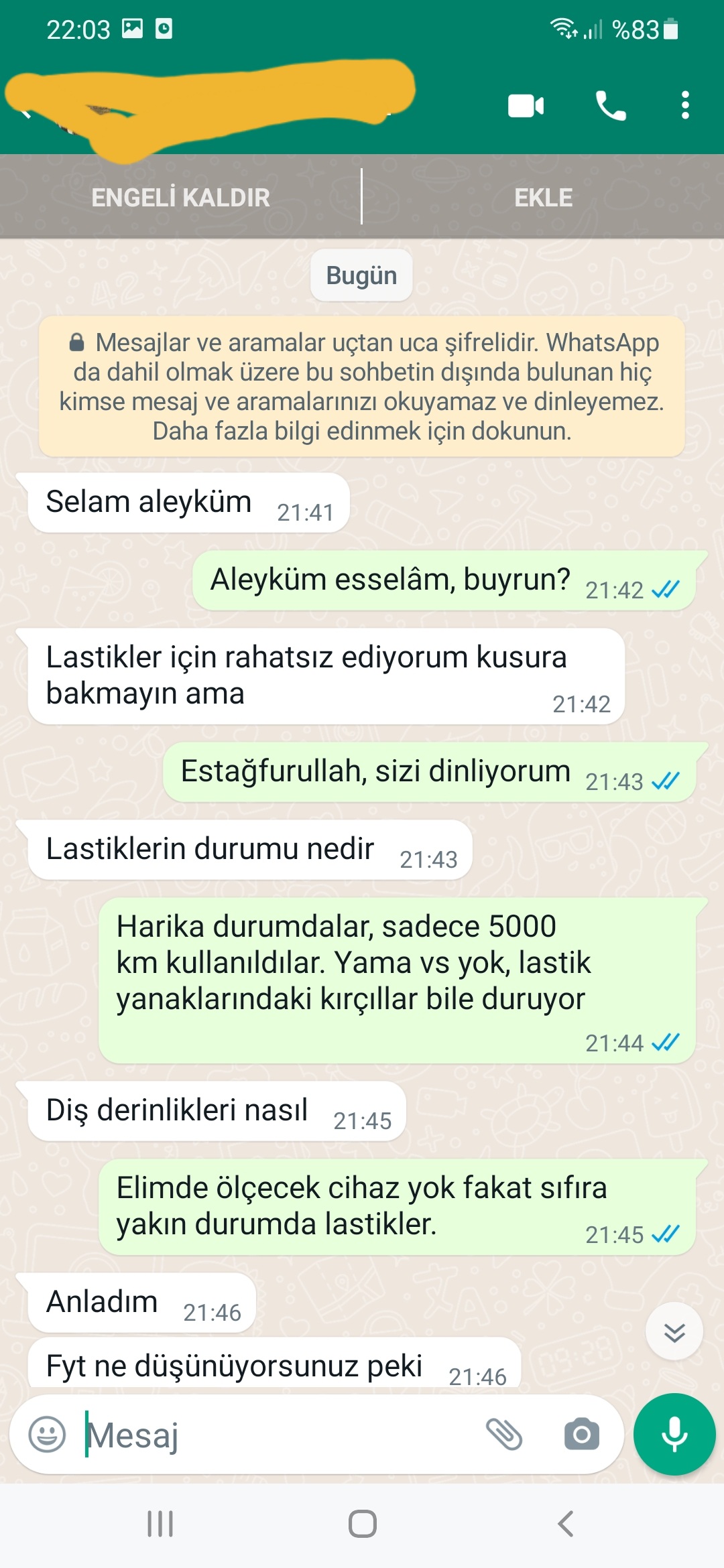Start a video call
This screenshot has height=1568, width=724.
(x=526, y=106)
